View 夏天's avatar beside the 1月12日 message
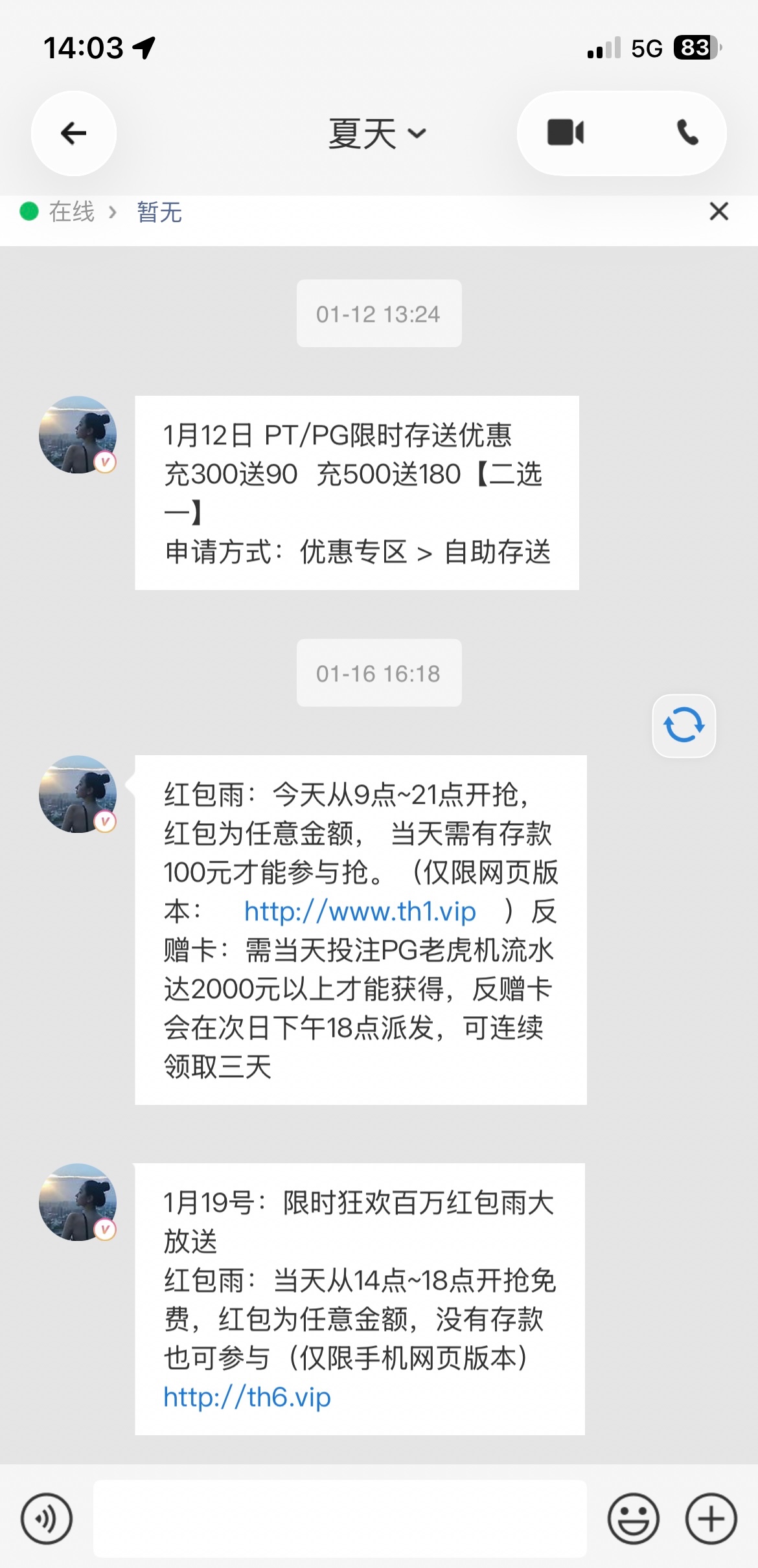Image resolution: width=758 pixels, height=1568 pixels. (78, 435)
